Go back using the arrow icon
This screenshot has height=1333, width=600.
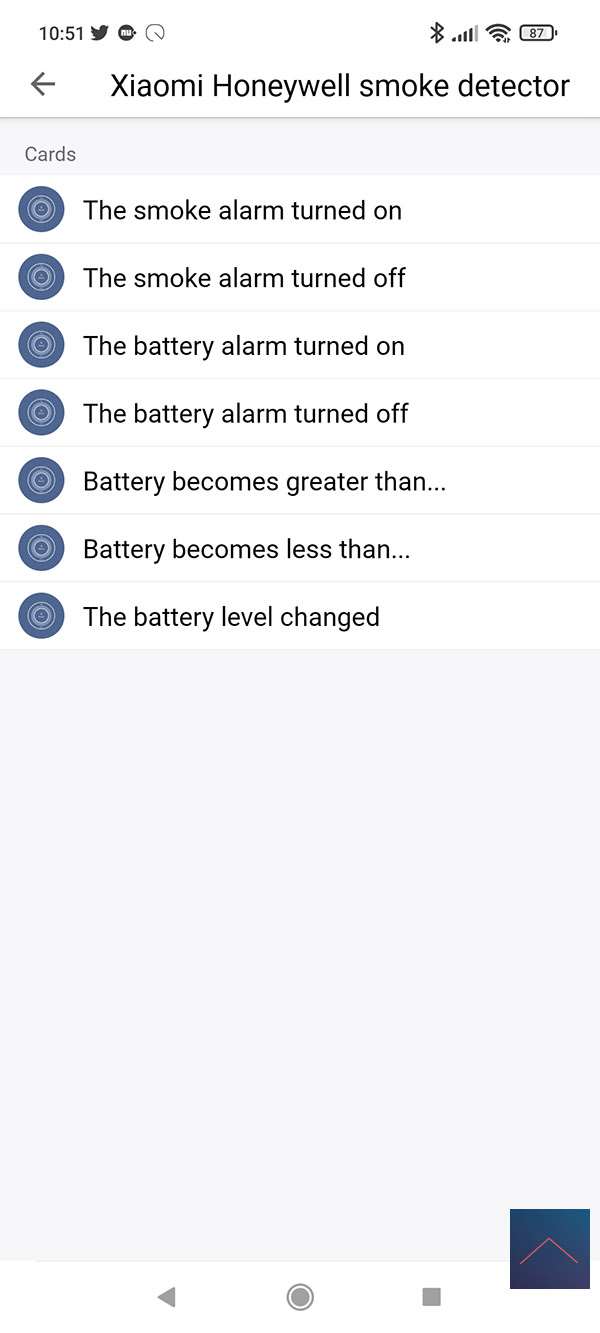43,85
